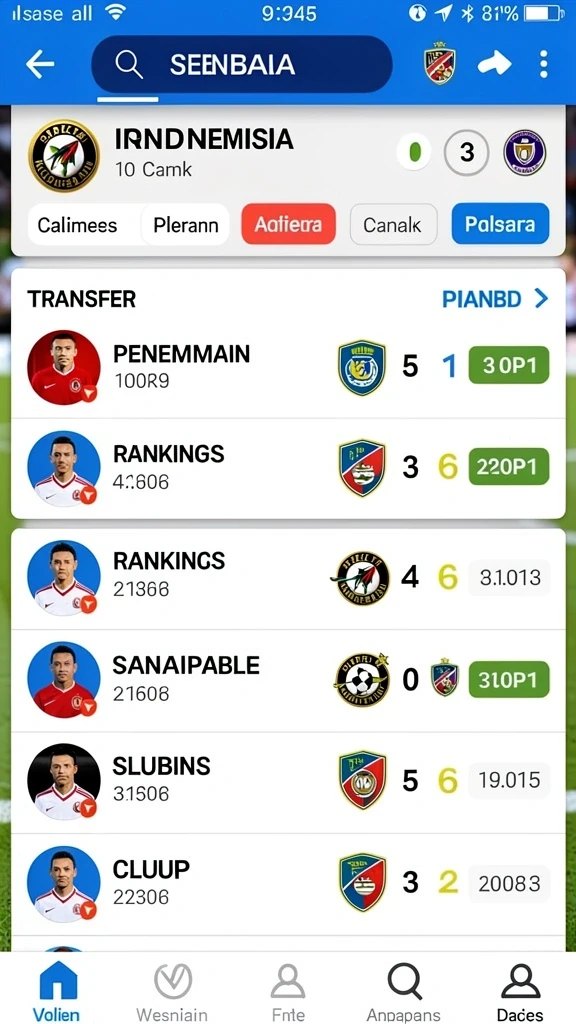The height and width of the screenshot is (1024, 576).
Task: Tap the blue Palsara button
Action: (x=500, y=224)
